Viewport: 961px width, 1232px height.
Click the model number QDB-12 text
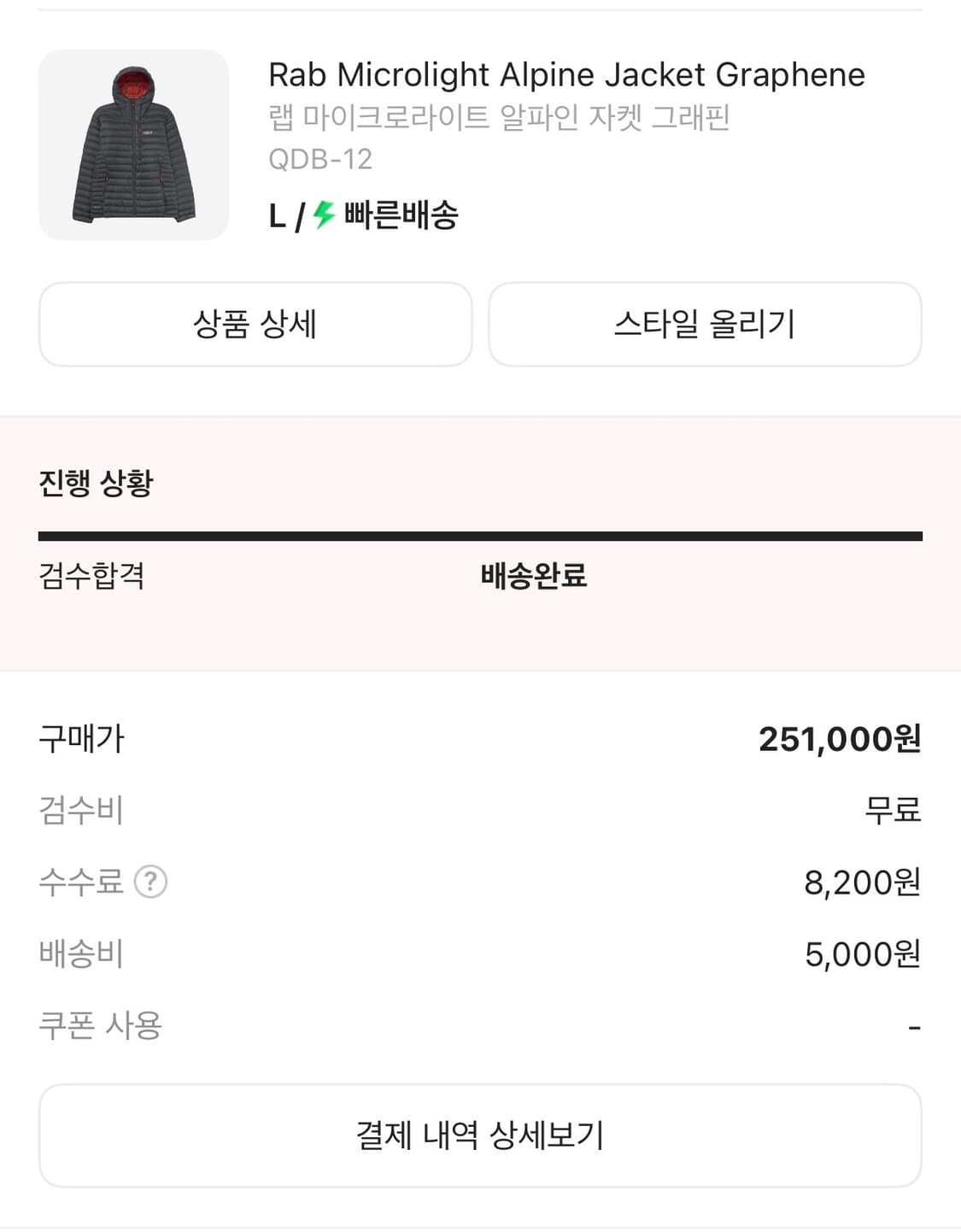pos(321,158)
